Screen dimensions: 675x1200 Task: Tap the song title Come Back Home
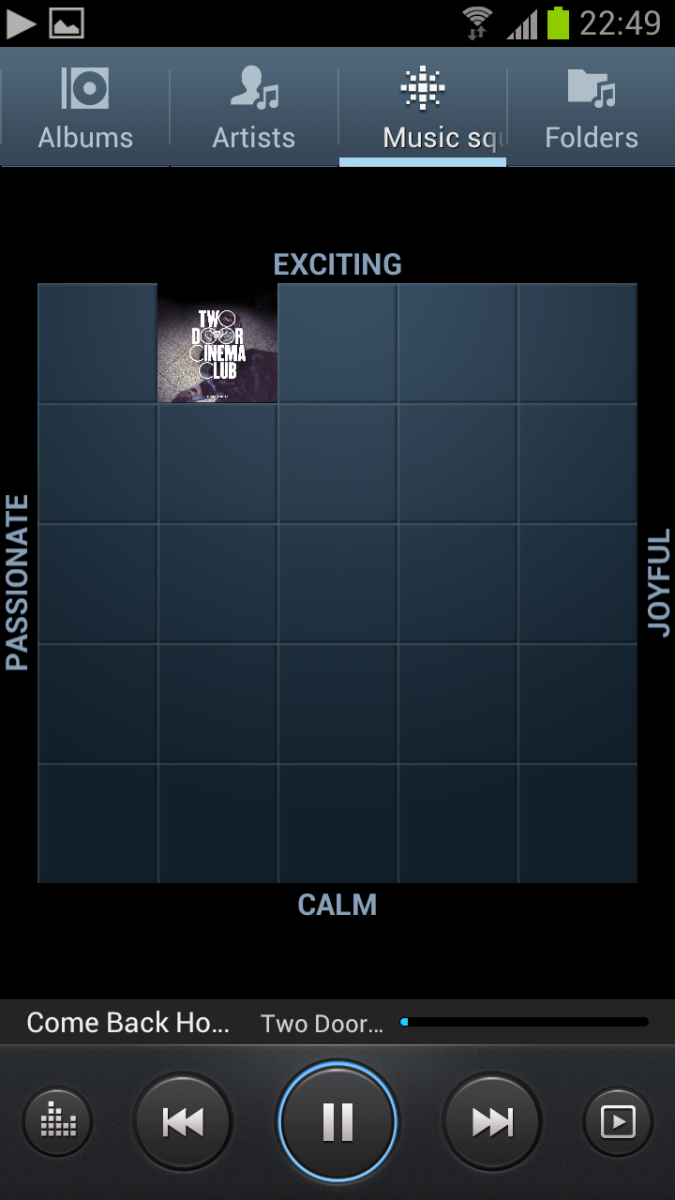tap(128, 1022)
